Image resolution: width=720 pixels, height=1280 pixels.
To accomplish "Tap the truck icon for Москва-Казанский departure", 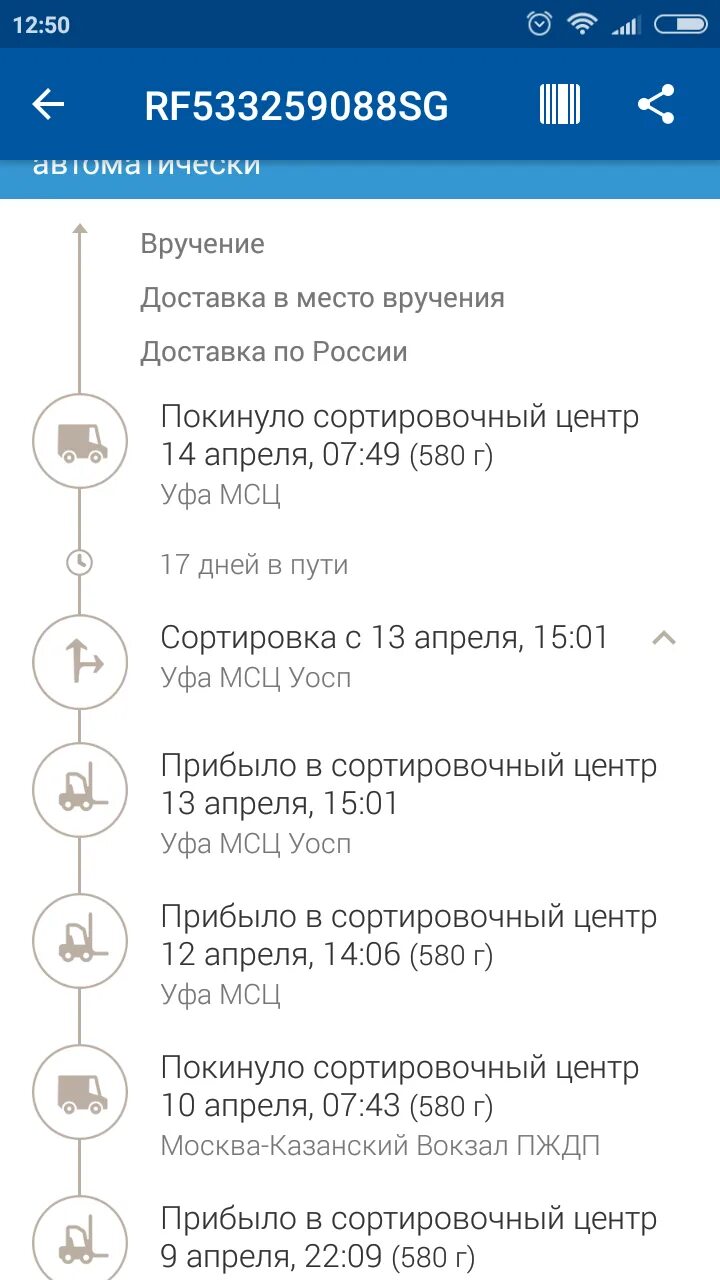I will pyautogui.click(x=80, y=1092).
